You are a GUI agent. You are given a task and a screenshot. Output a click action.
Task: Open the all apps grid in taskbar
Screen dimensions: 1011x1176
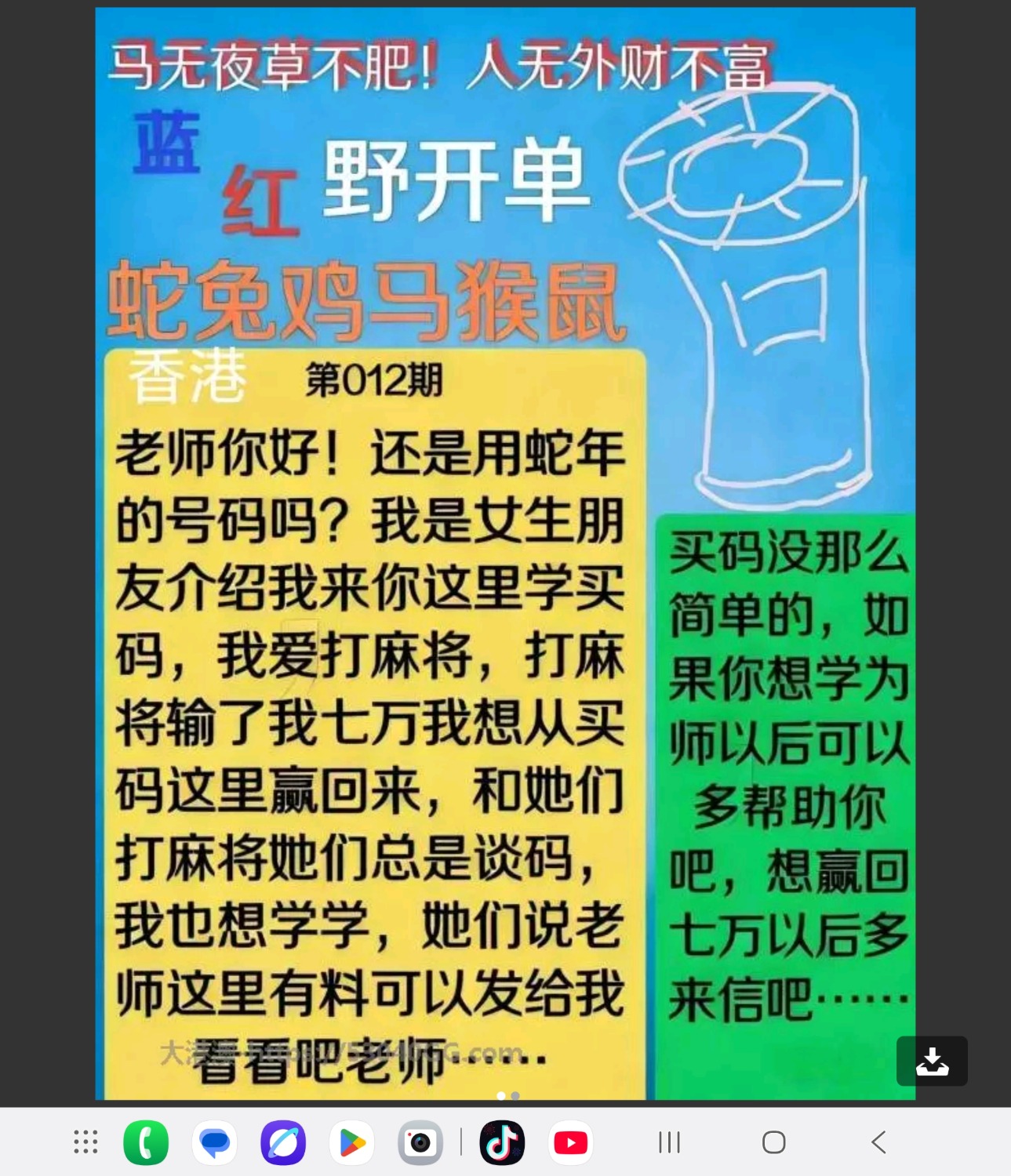pos(85,1142)
